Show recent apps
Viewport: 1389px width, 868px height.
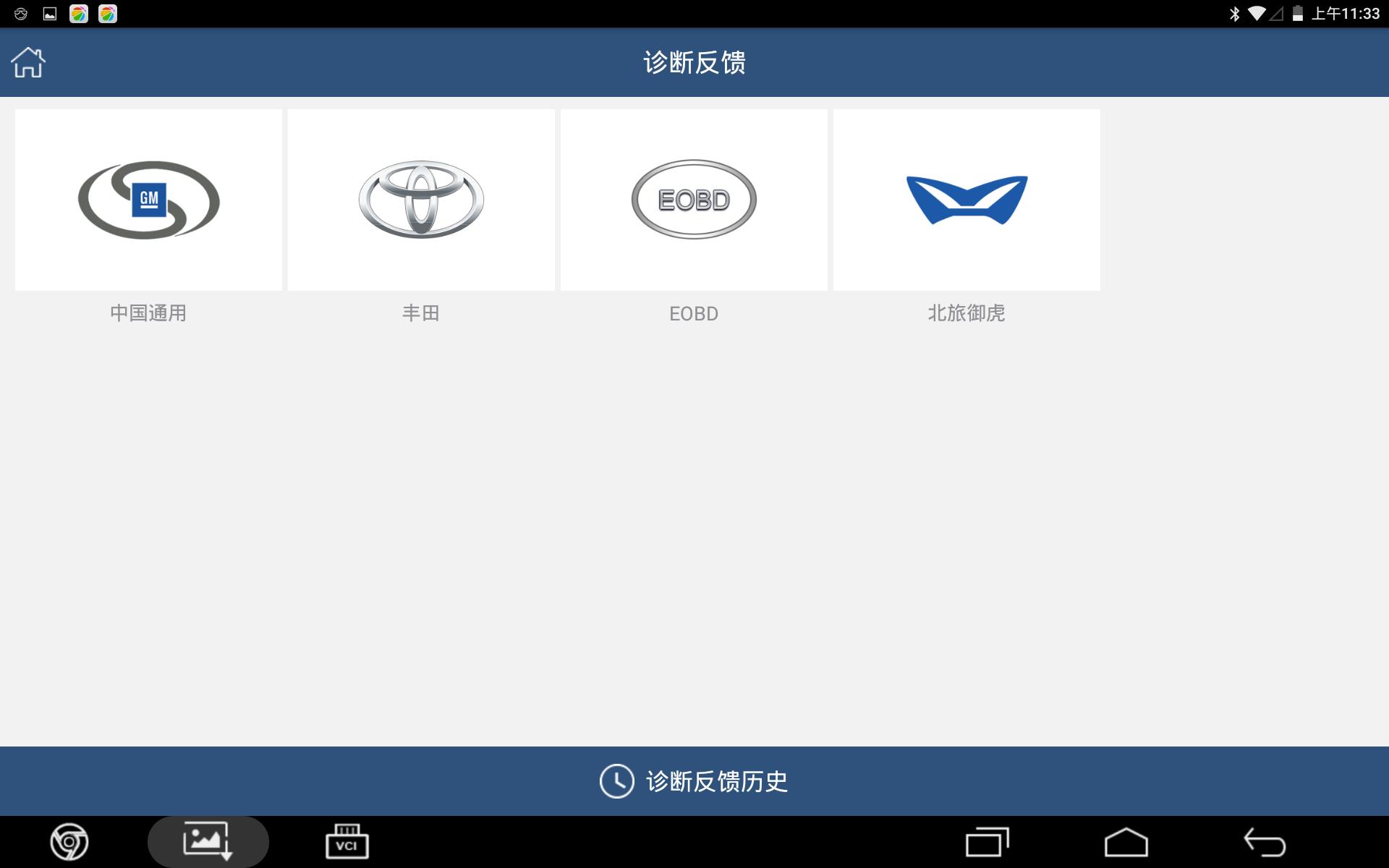(x=987, y=843)
